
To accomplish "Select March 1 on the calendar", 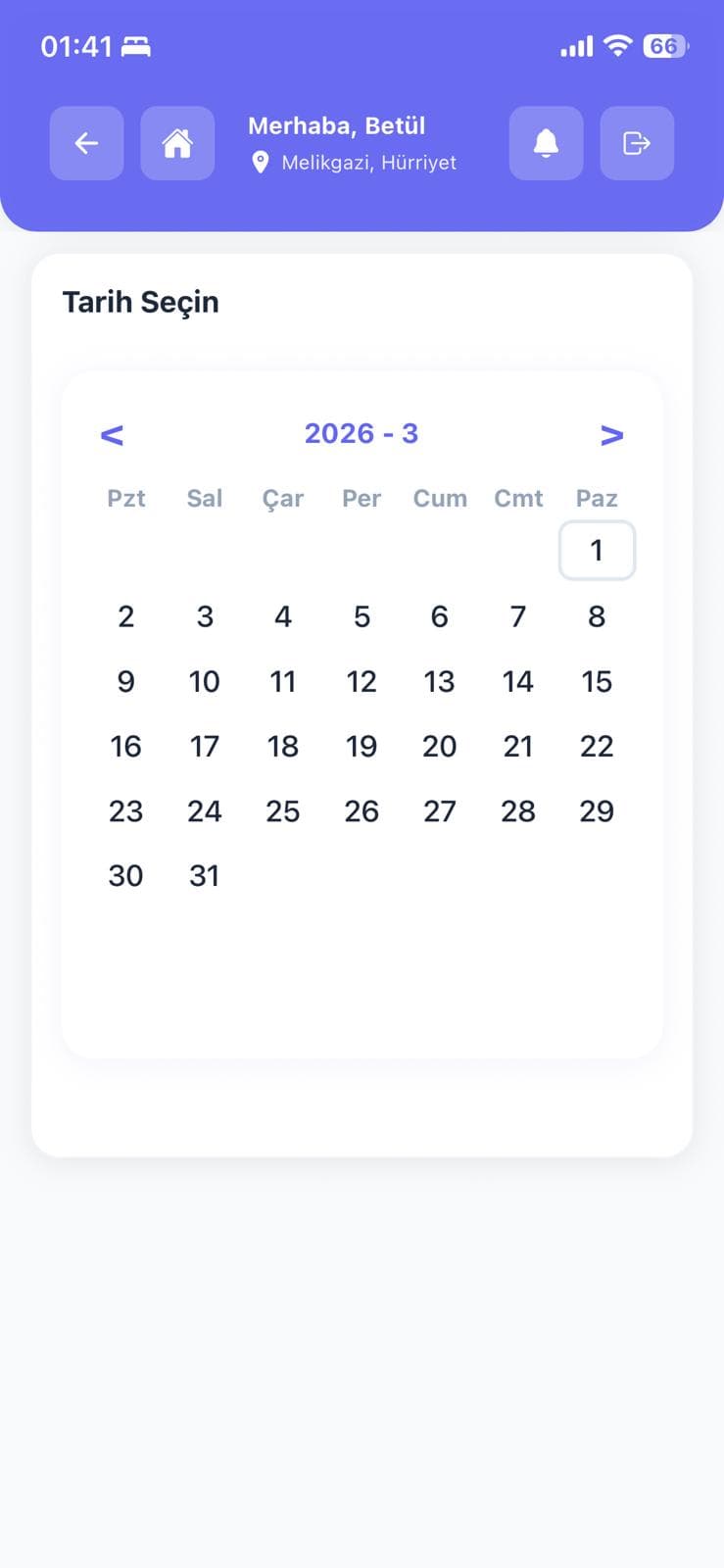I will click(x=597, y=551).
